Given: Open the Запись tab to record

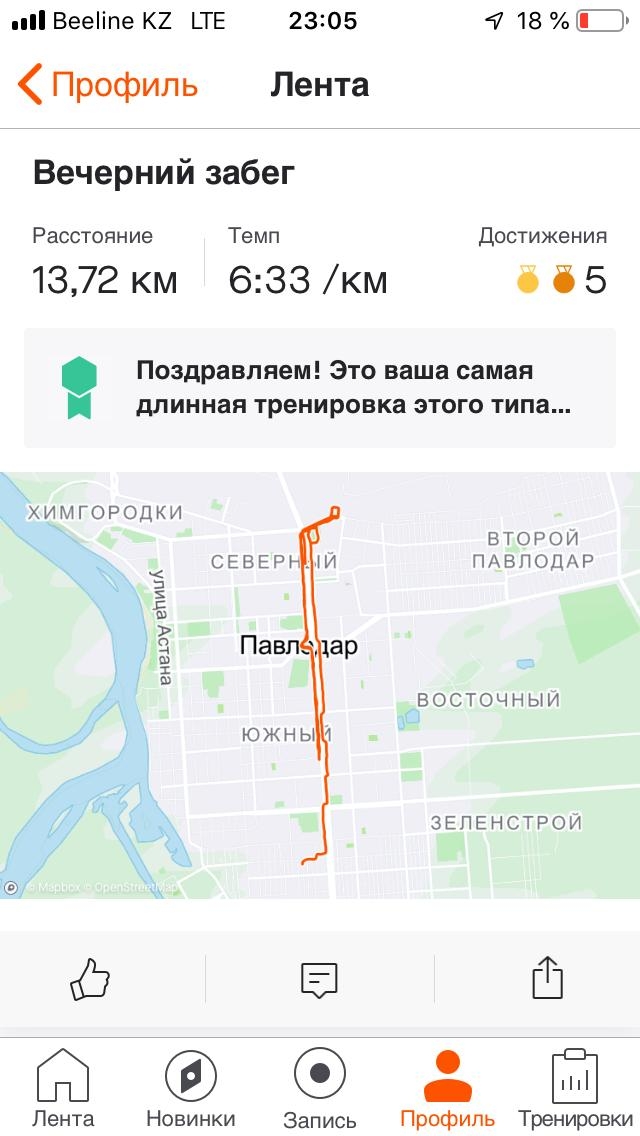Looking at the screenshot, I should tap(320, 1088).
